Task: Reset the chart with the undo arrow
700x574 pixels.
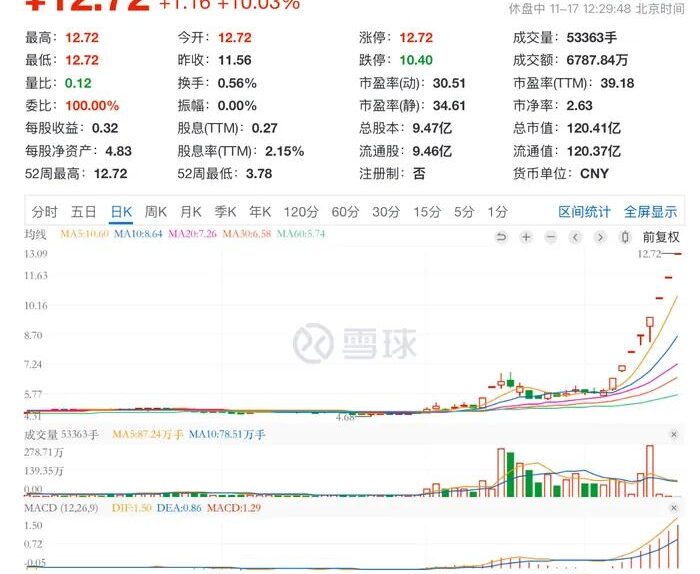Action: point(502,237)
